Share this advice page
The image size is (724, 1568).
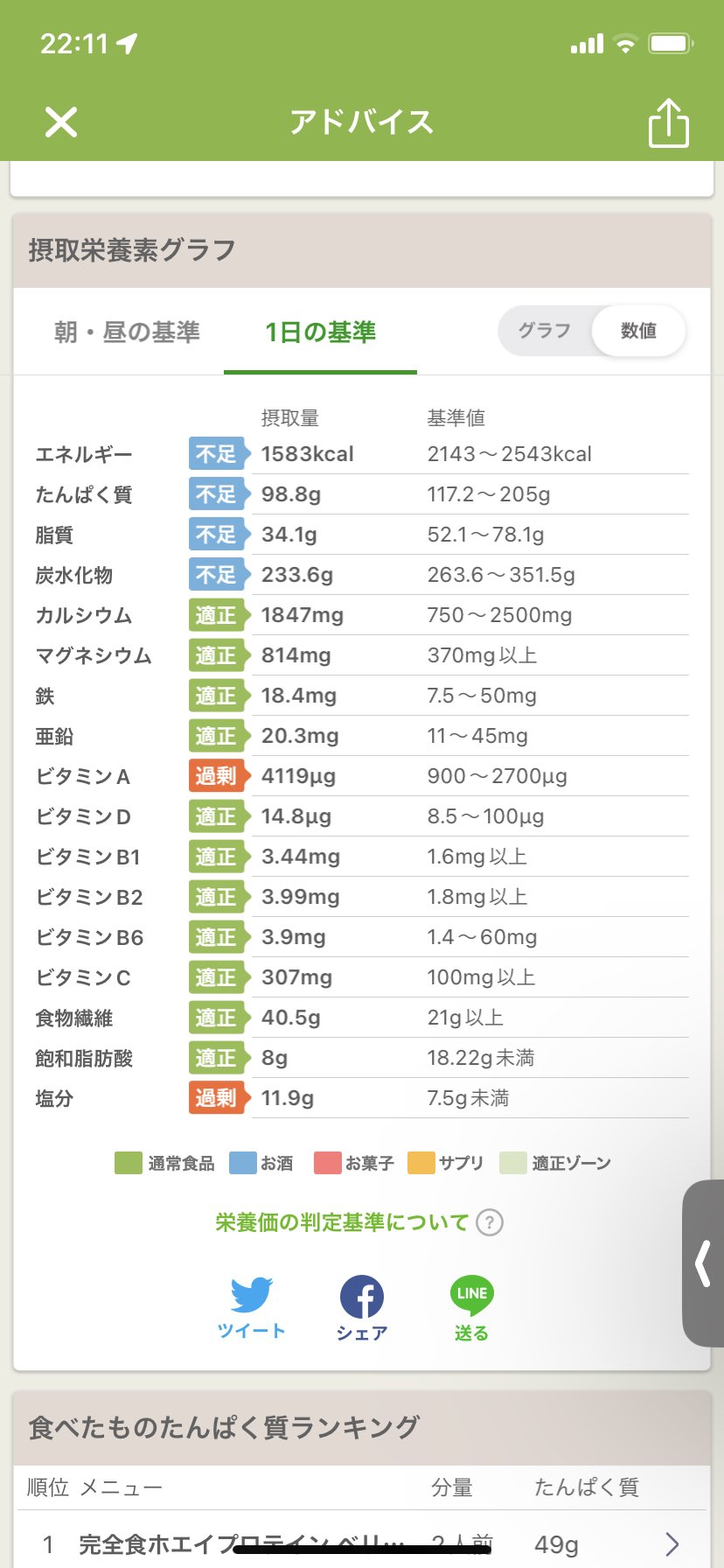pyautogui.click(x=668, y=122)
